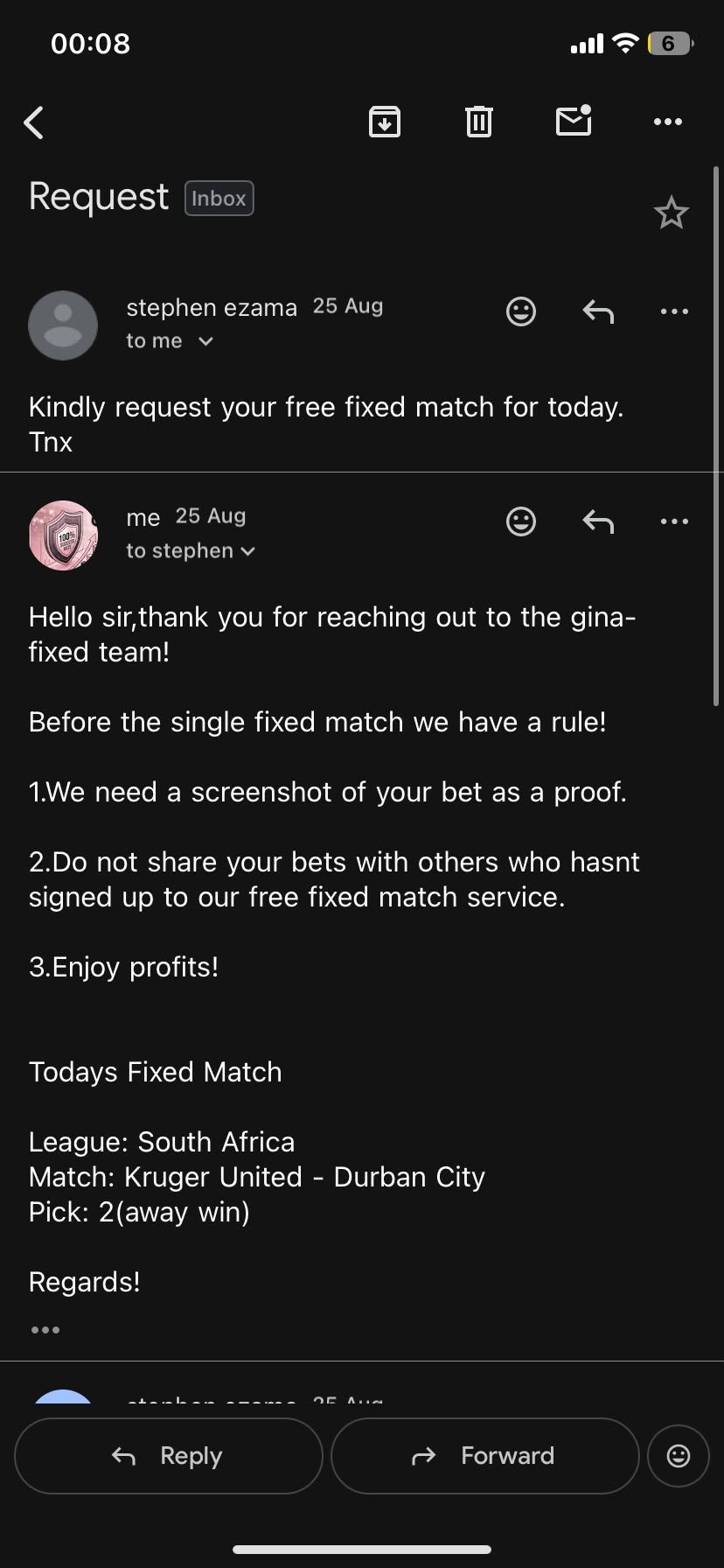Open more options for stephen ezama's message
724x1568 pixels.
pos(674,311)
